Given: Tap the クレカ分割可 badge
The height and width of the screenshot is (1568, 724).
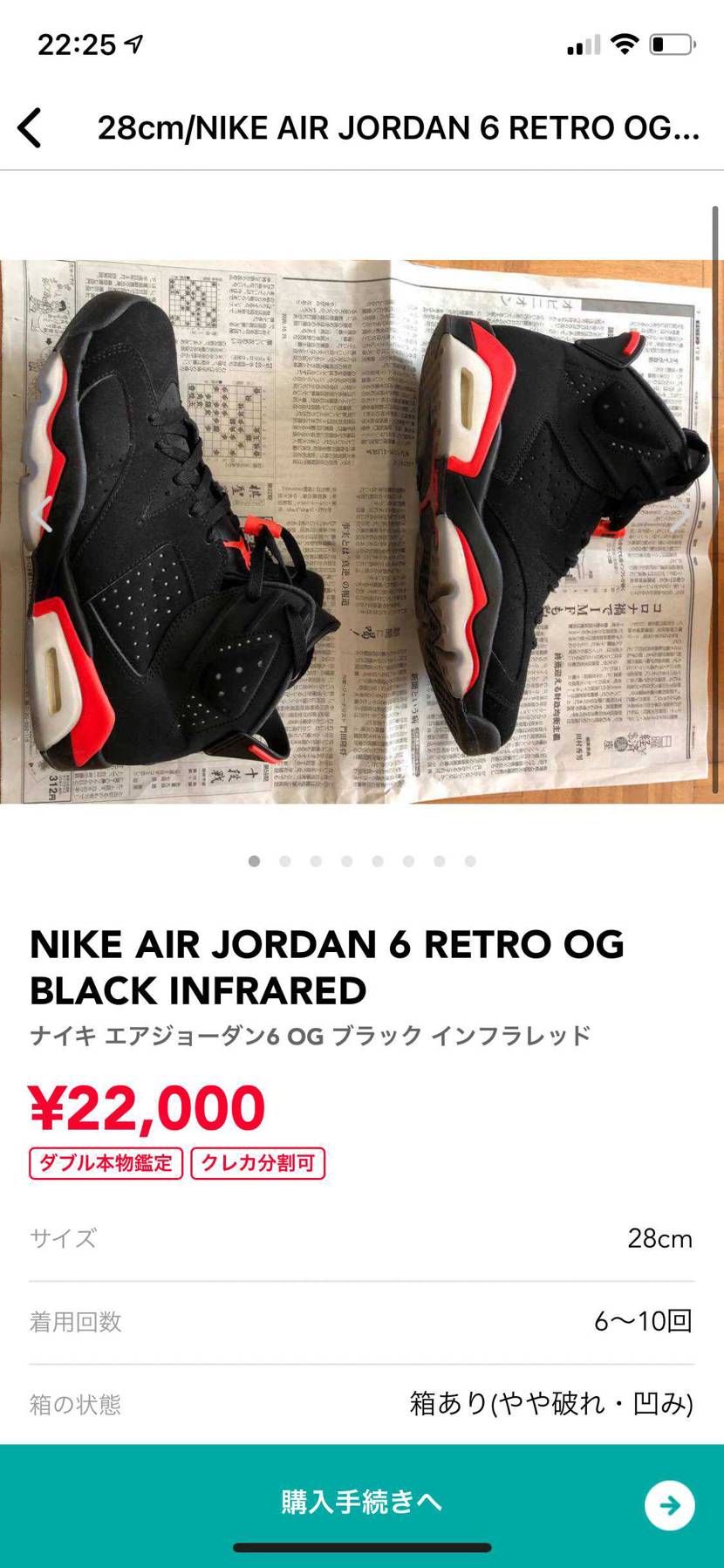Looking at the screenshot, I should 257,1163.
